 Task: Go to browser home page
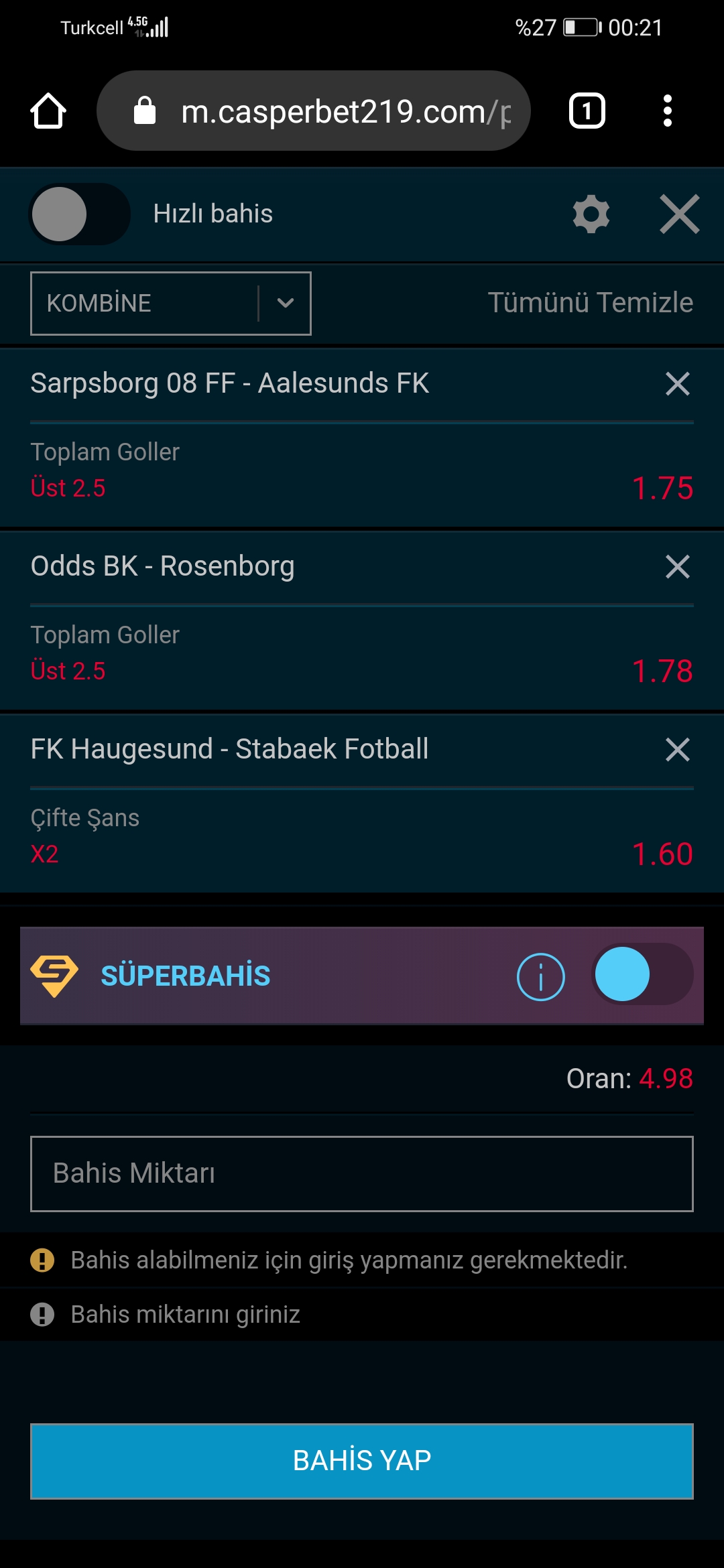coord(48,111)
